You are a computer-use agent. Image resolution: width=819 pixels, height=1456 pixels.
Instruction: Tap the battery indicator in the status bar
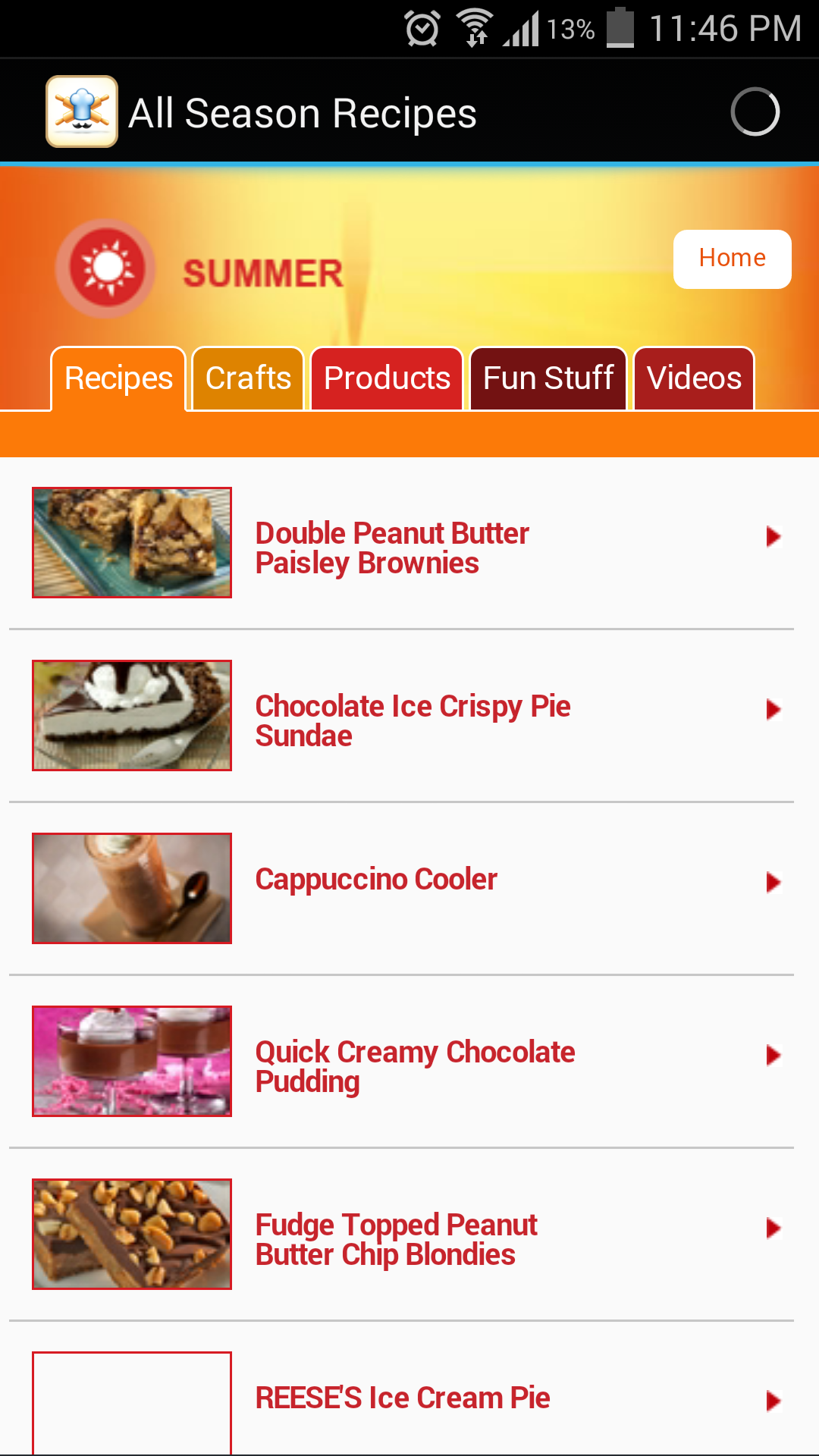click(x=623, y=25)
